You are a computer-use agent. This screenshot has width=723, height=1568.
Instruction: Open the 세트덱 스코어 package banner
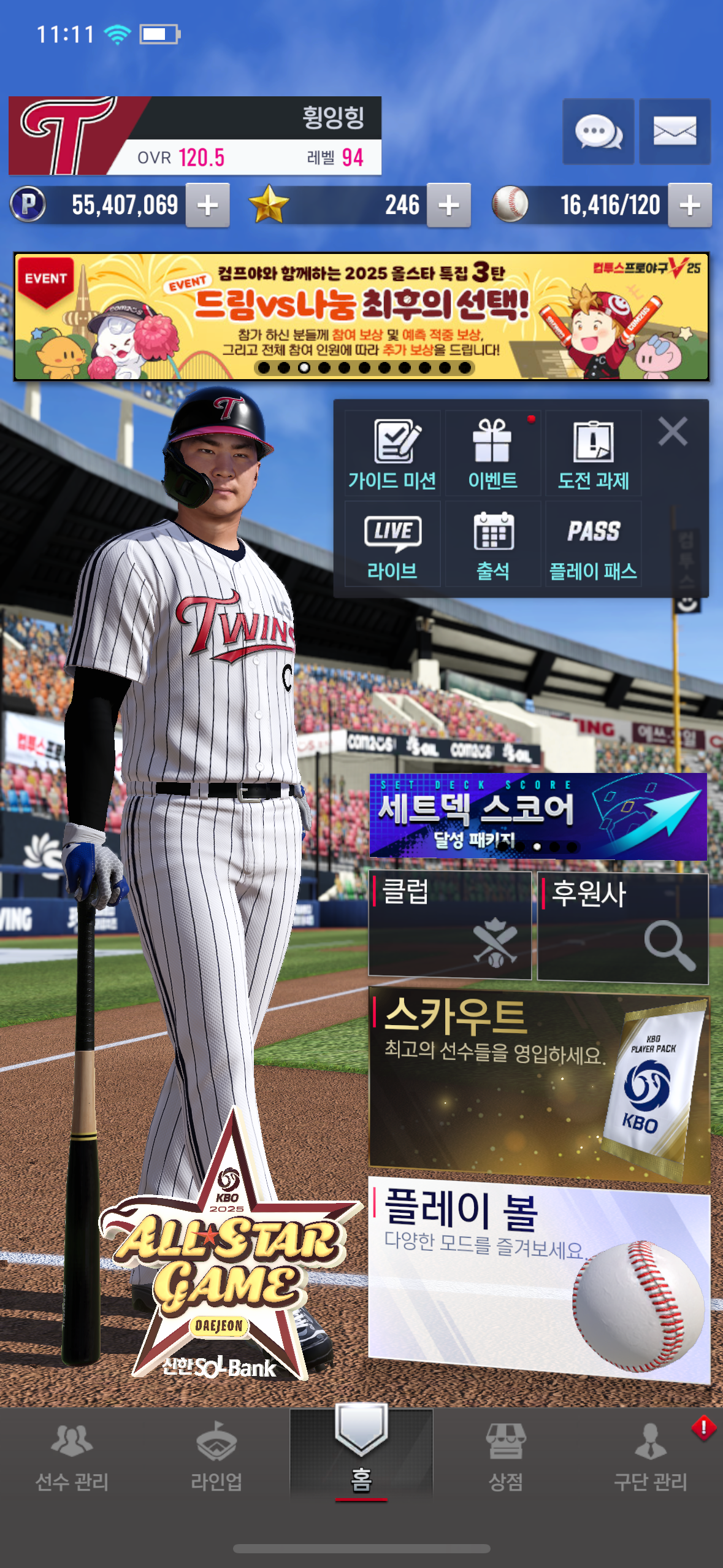[538, 816]
